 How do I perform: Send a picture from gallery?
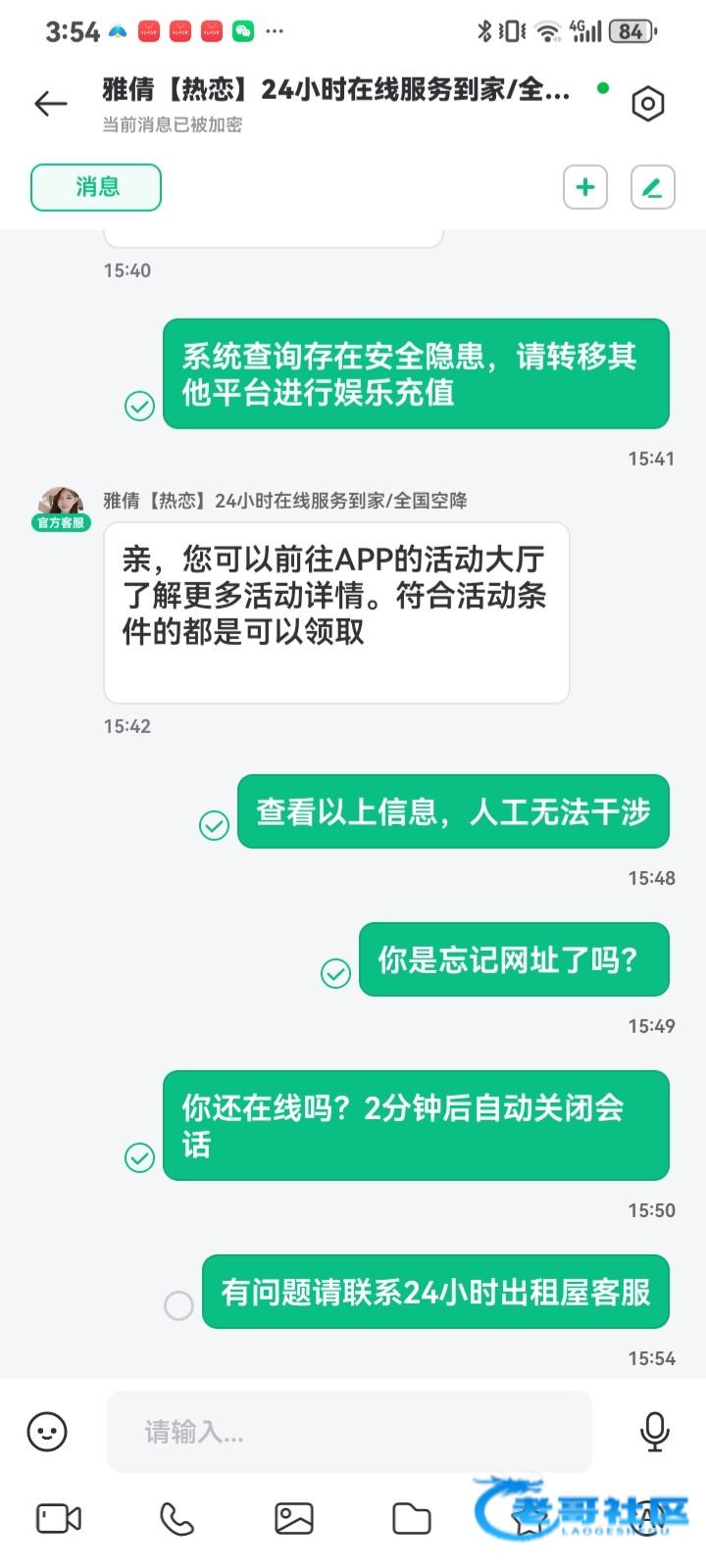[293, 1519]
